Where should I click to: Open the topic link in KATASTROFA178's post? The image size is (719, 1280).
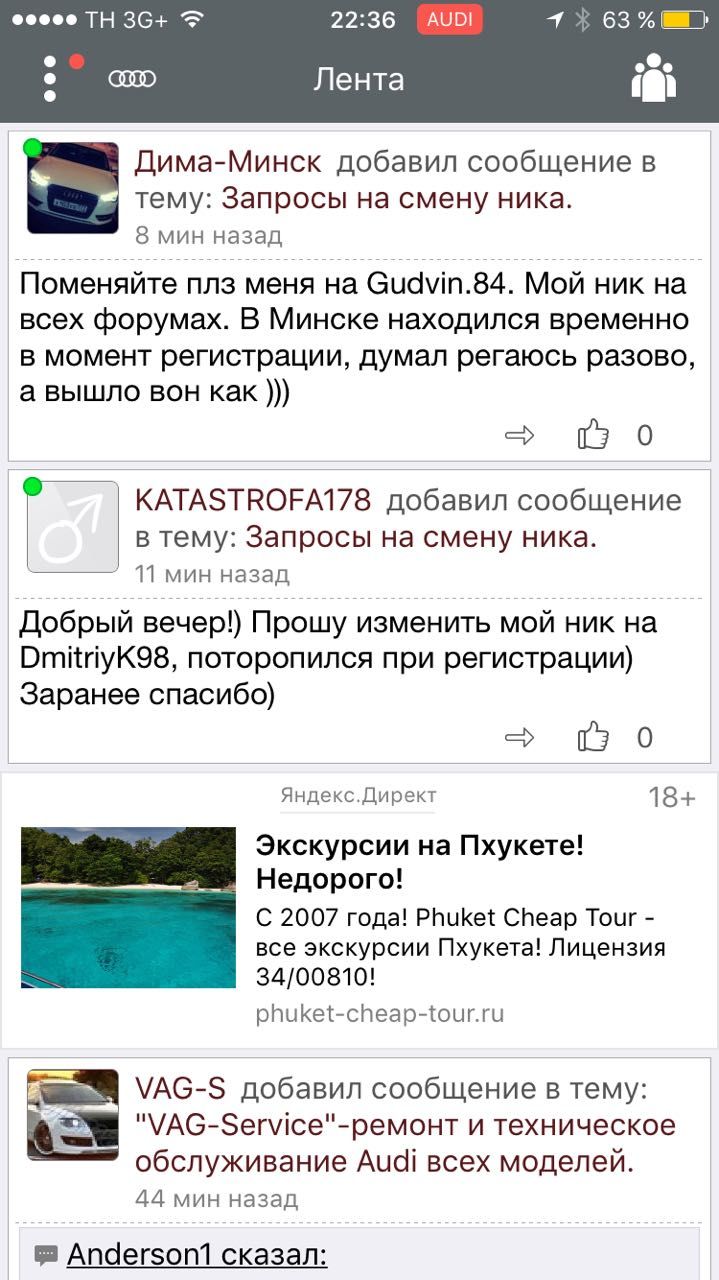[x=421, y=537]
